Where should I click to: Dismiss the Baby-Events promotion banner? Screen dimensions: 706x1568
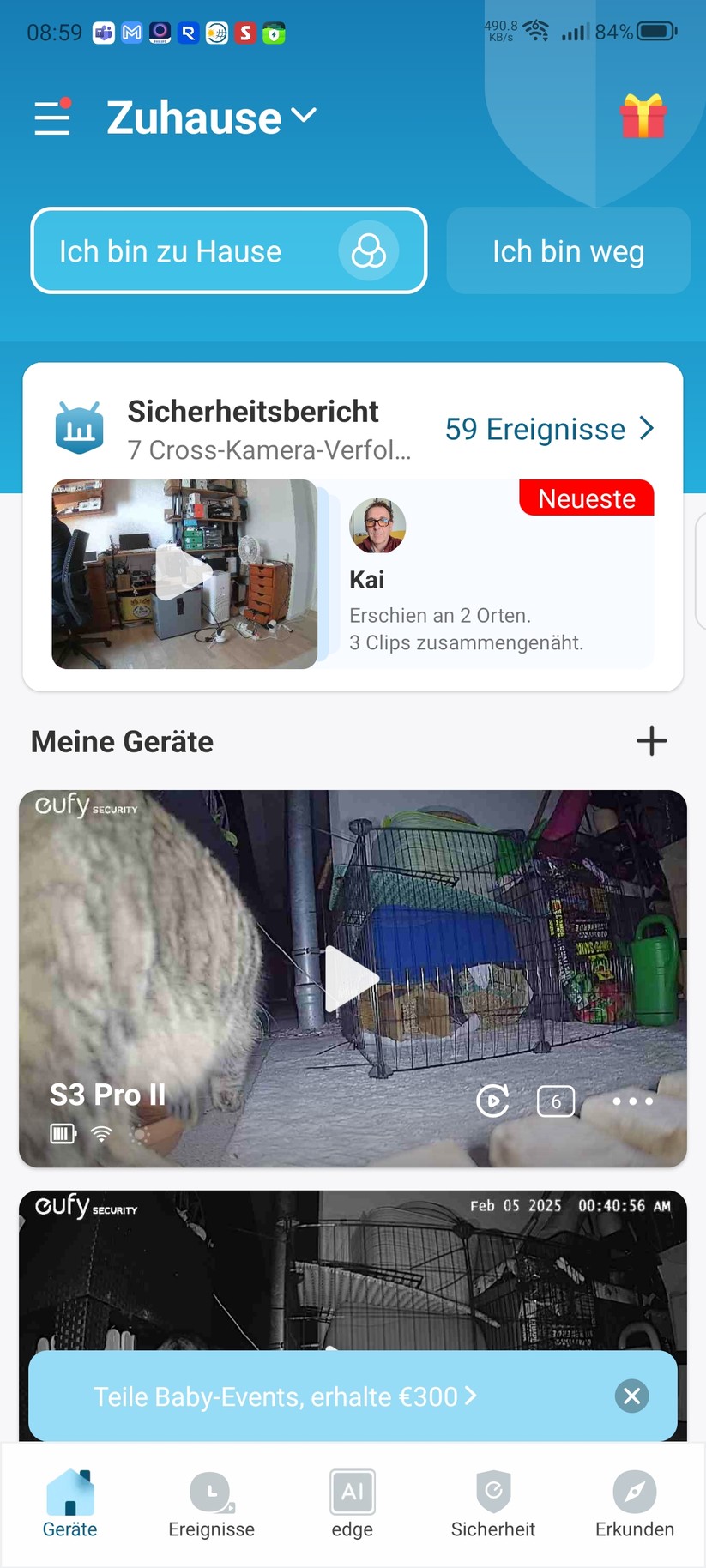click(x=631, y=1396)
